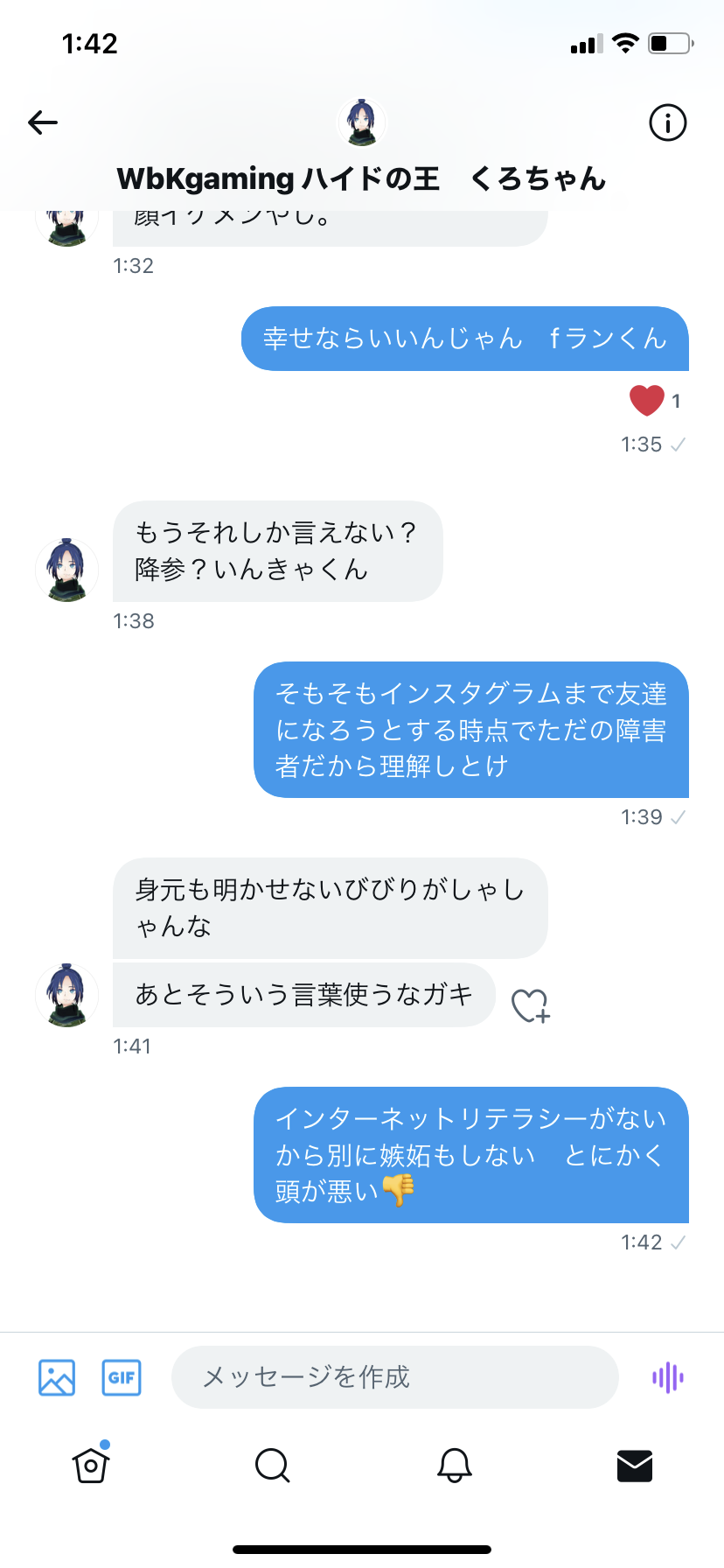The height and width of the screenshot is (1568, 724).
Task: Tap the sender avatar beside the 1:38 message
Action: coord(66,570)
